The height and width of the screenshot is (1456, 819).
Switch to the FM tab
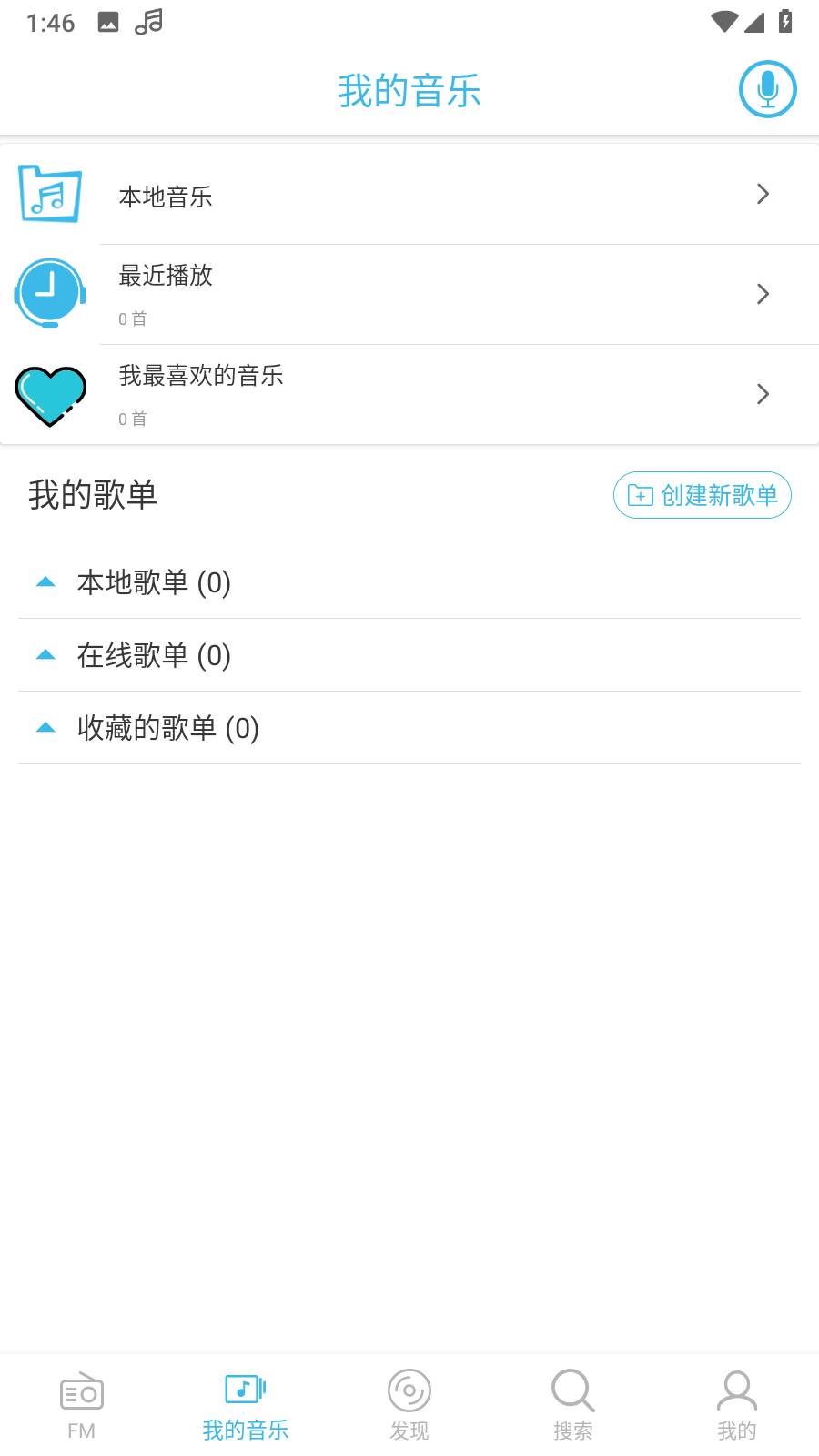81,1404
